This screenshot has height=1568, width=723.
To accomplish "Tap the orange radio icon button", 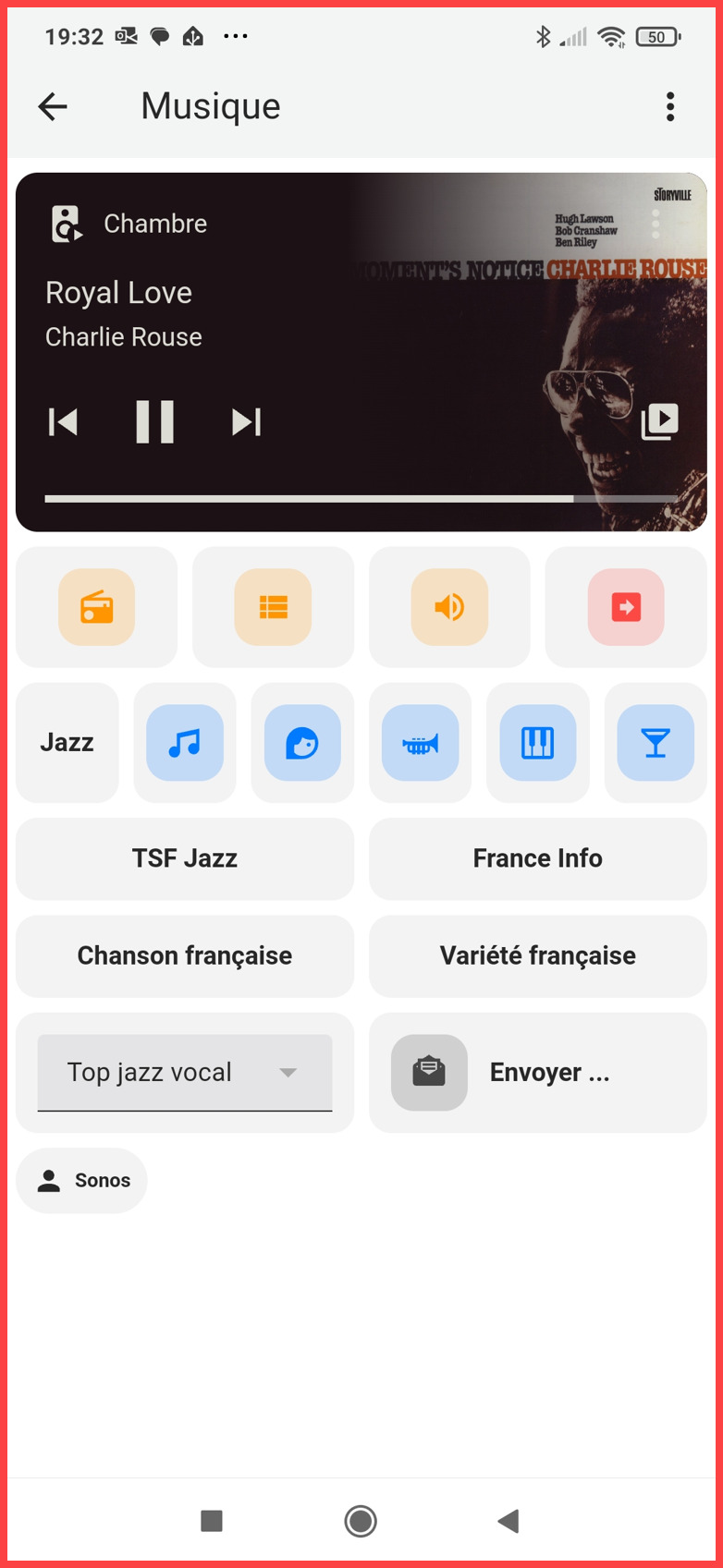I will tap(96, 607).
